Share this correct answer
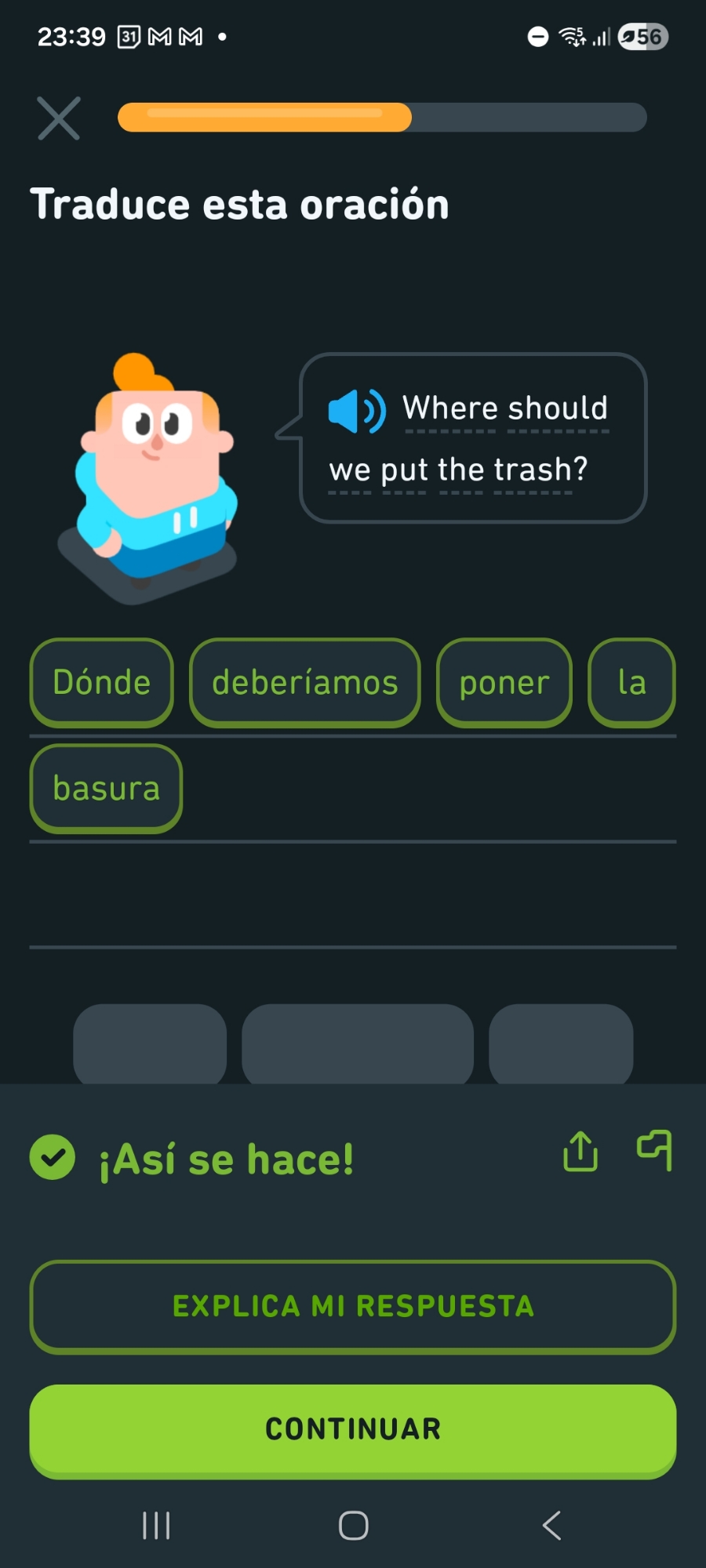The width and height of the screenshot is (706, 1568). (580, 1151)
